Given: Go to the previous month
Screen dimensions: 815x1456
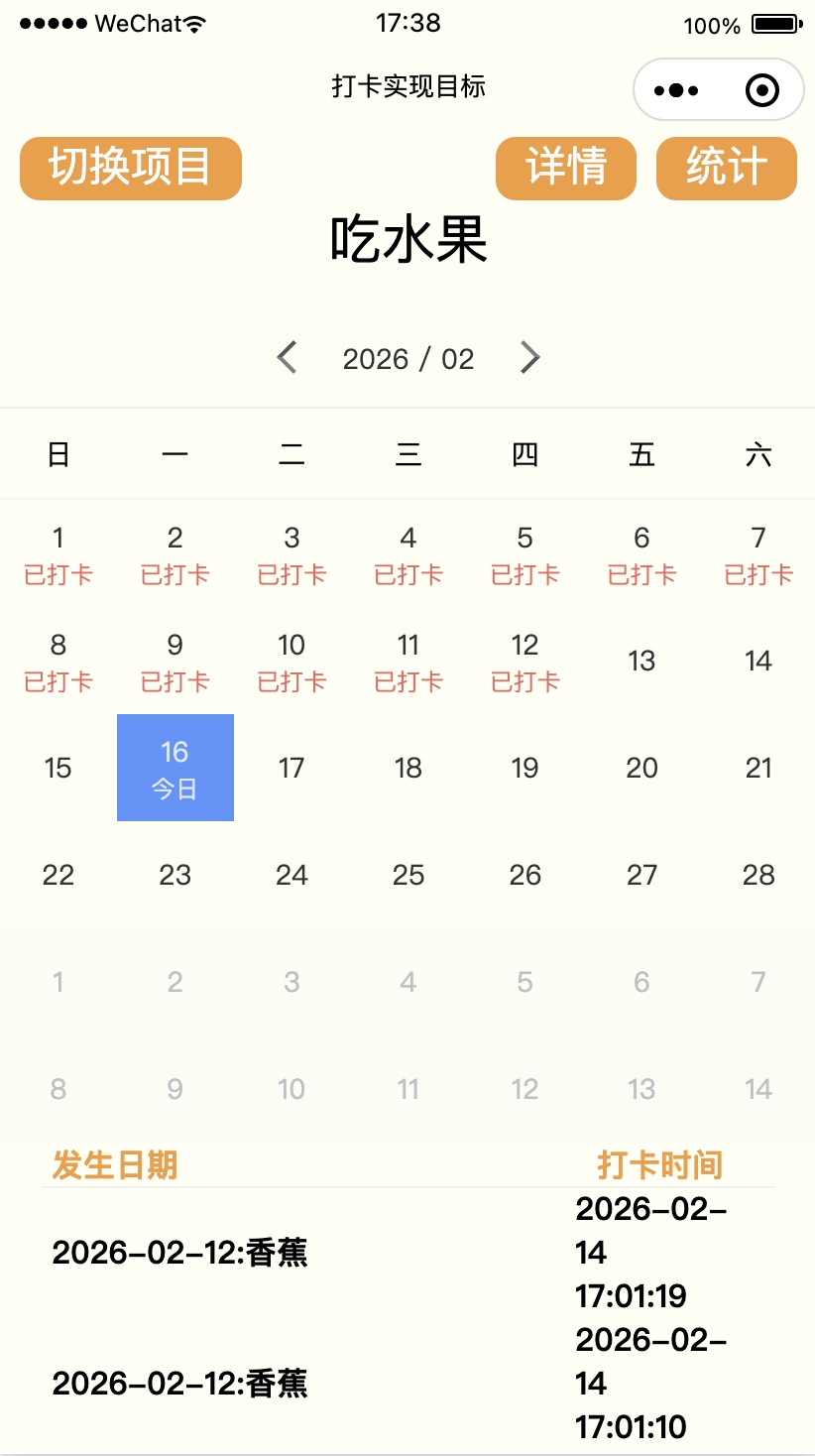Looking at the screenshot, I should 287,357.
